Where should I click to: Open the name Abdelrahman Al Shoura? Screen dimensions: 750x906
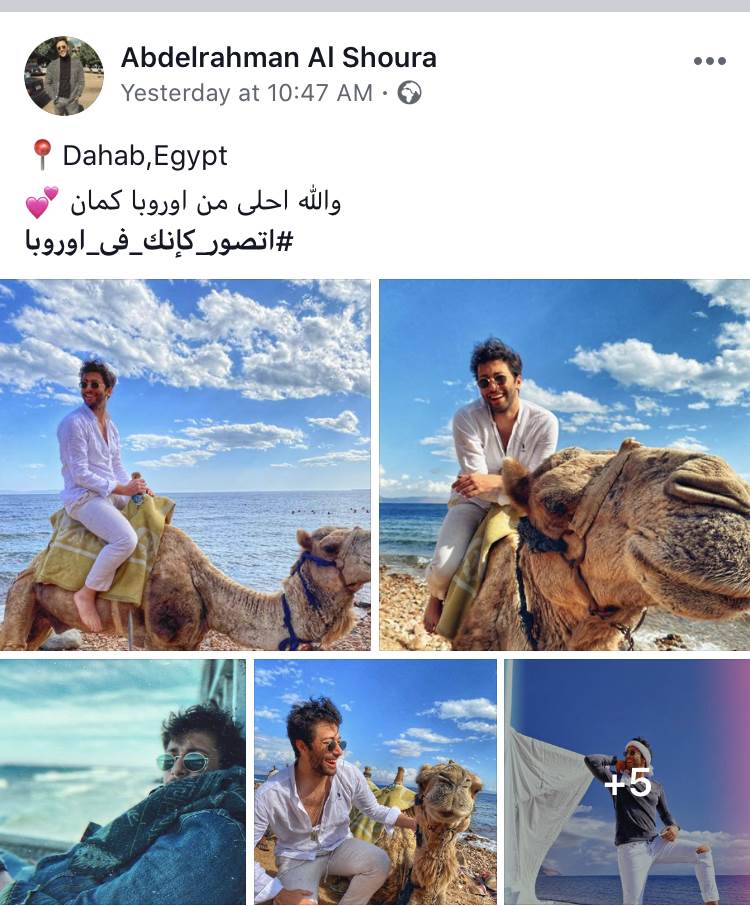point(278,58)
